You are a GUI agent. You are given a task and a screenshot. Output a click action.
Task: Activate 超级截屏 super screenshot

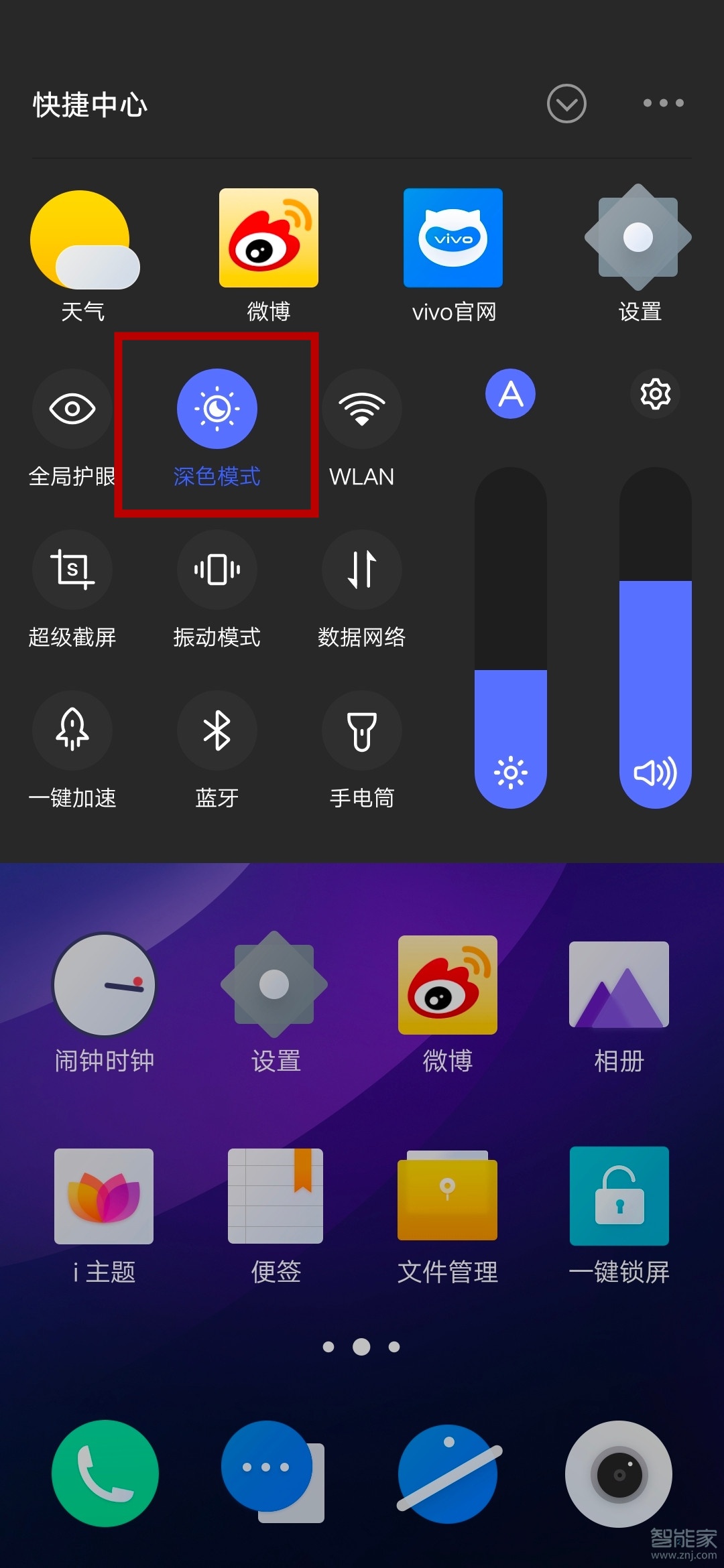pos(72,569)
